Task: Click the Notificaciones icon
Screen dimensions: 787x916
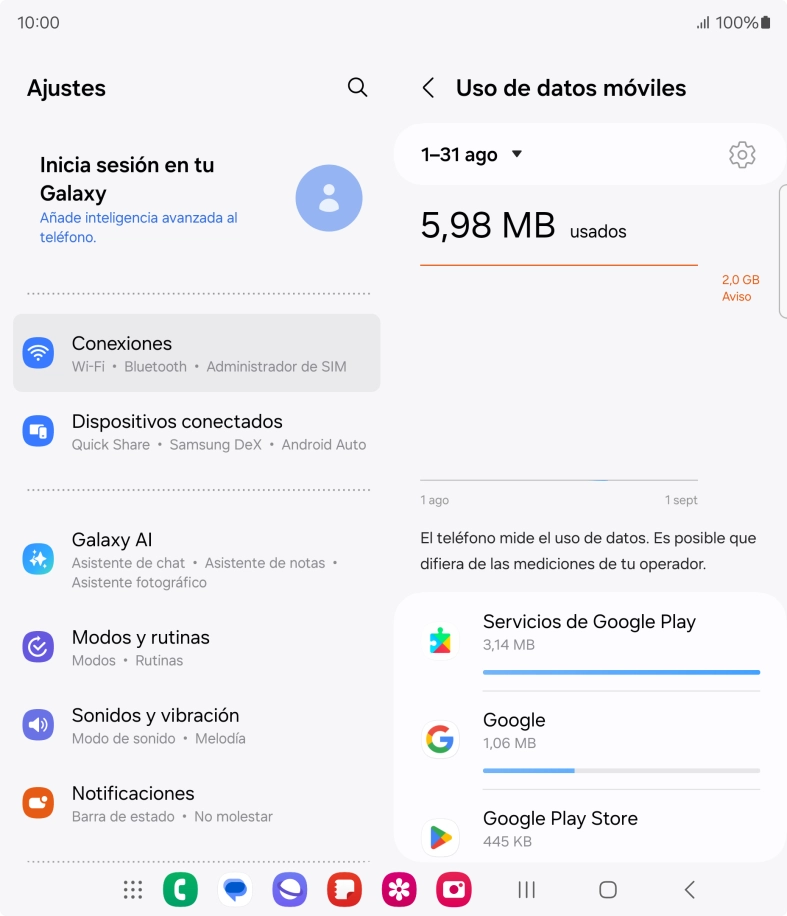Action: coord(38,802)
